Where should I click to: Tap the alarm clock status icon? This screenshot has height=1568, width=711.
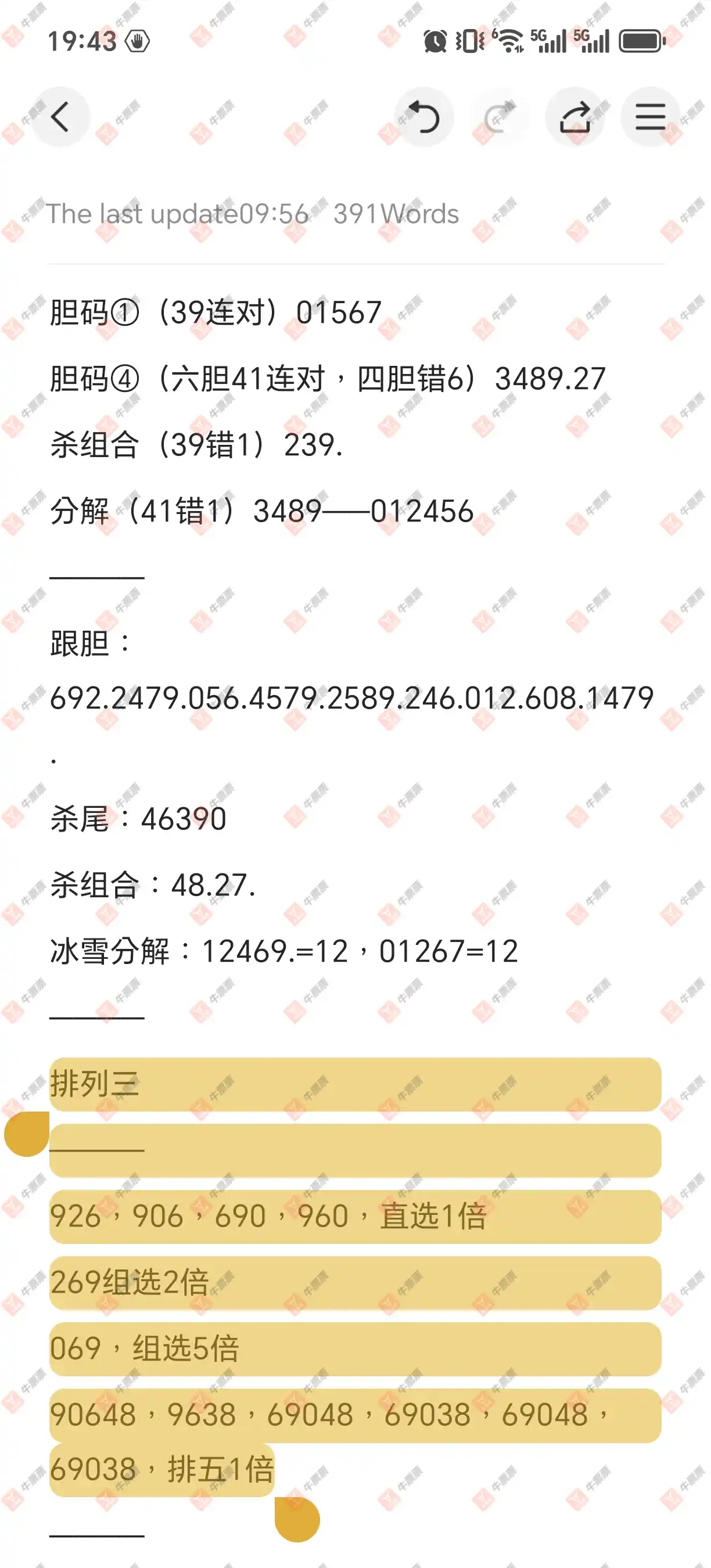[x=435, y=39]
